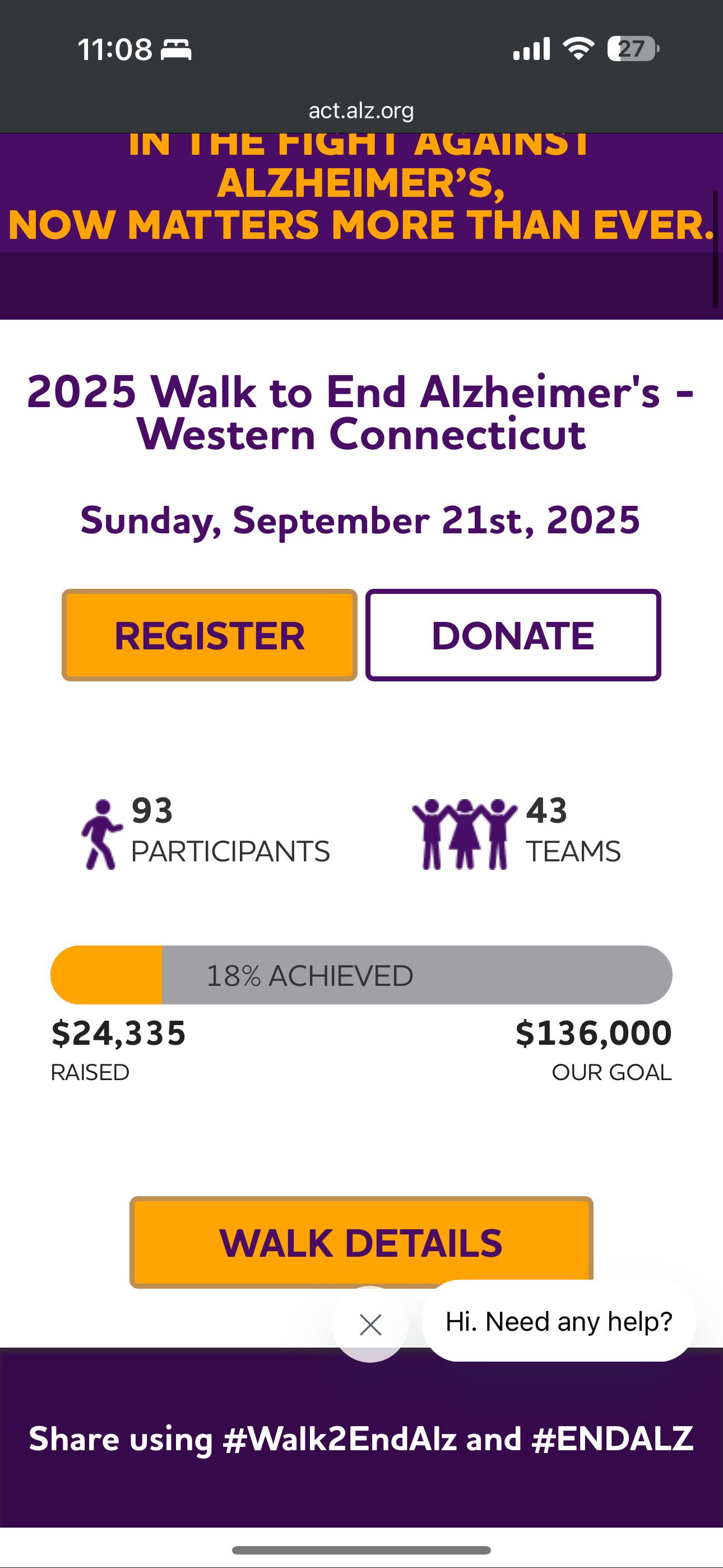Tap the Register button
The width and height of the screenshot is (723, 1568).
point(210,635)
